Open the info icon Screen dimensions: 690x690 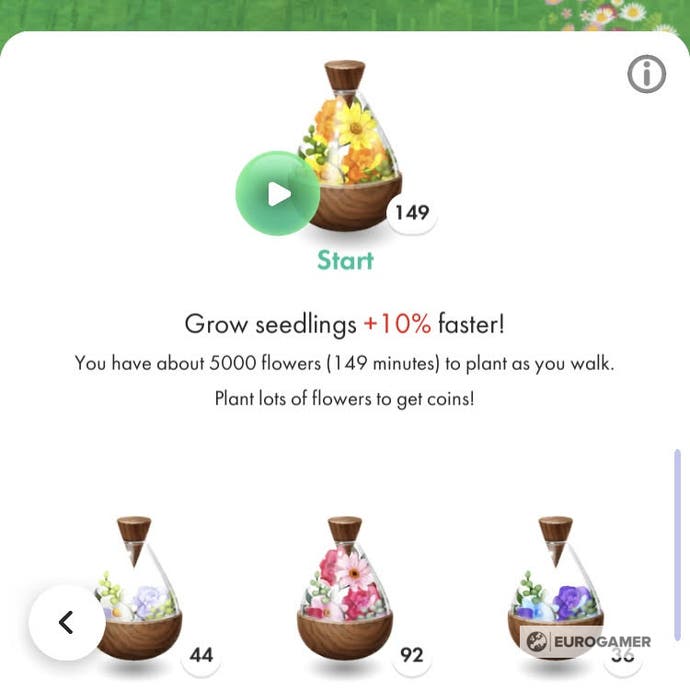(x=646, y=74)
